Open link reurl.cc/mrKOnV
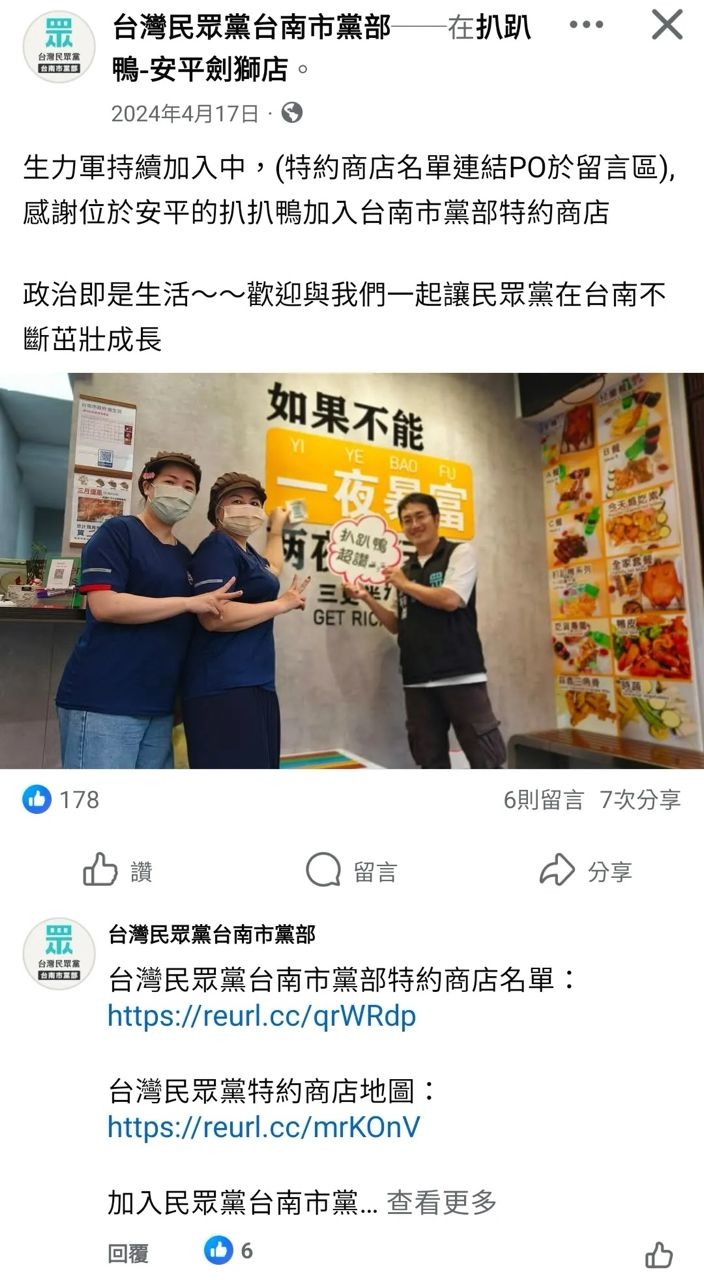The image size is (704, 1280). click(x=264, y=1127)
